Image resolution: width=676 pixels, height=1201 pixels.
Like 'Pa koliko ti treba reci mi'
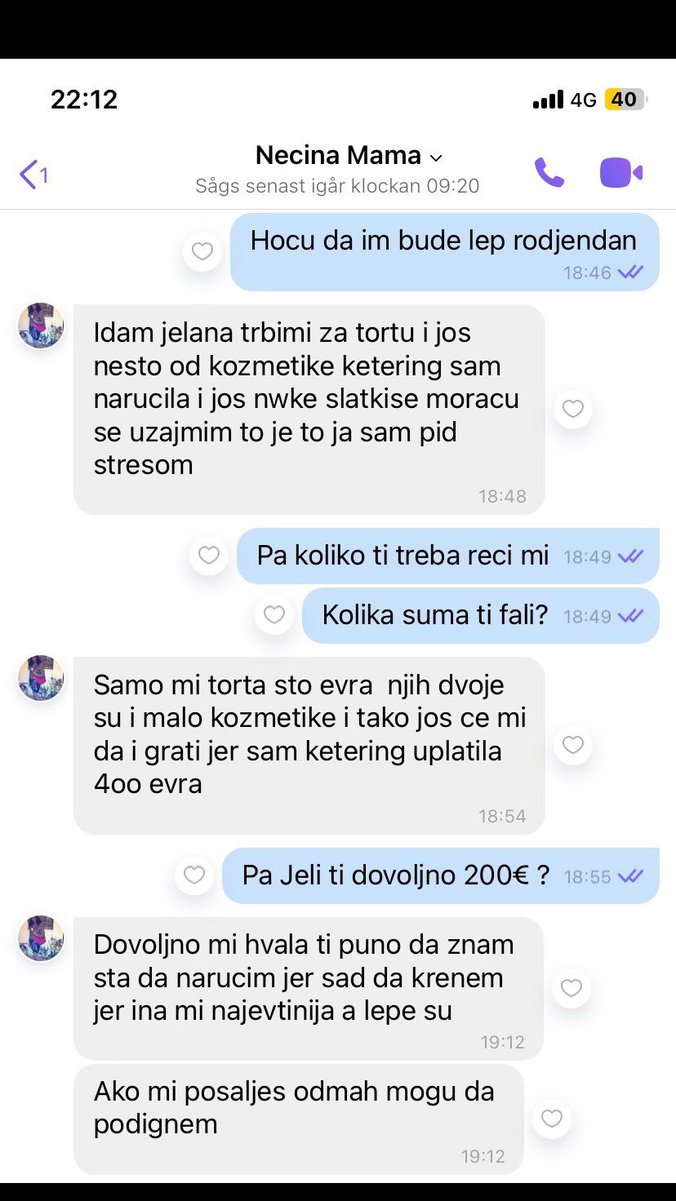[x=209, y=556]
